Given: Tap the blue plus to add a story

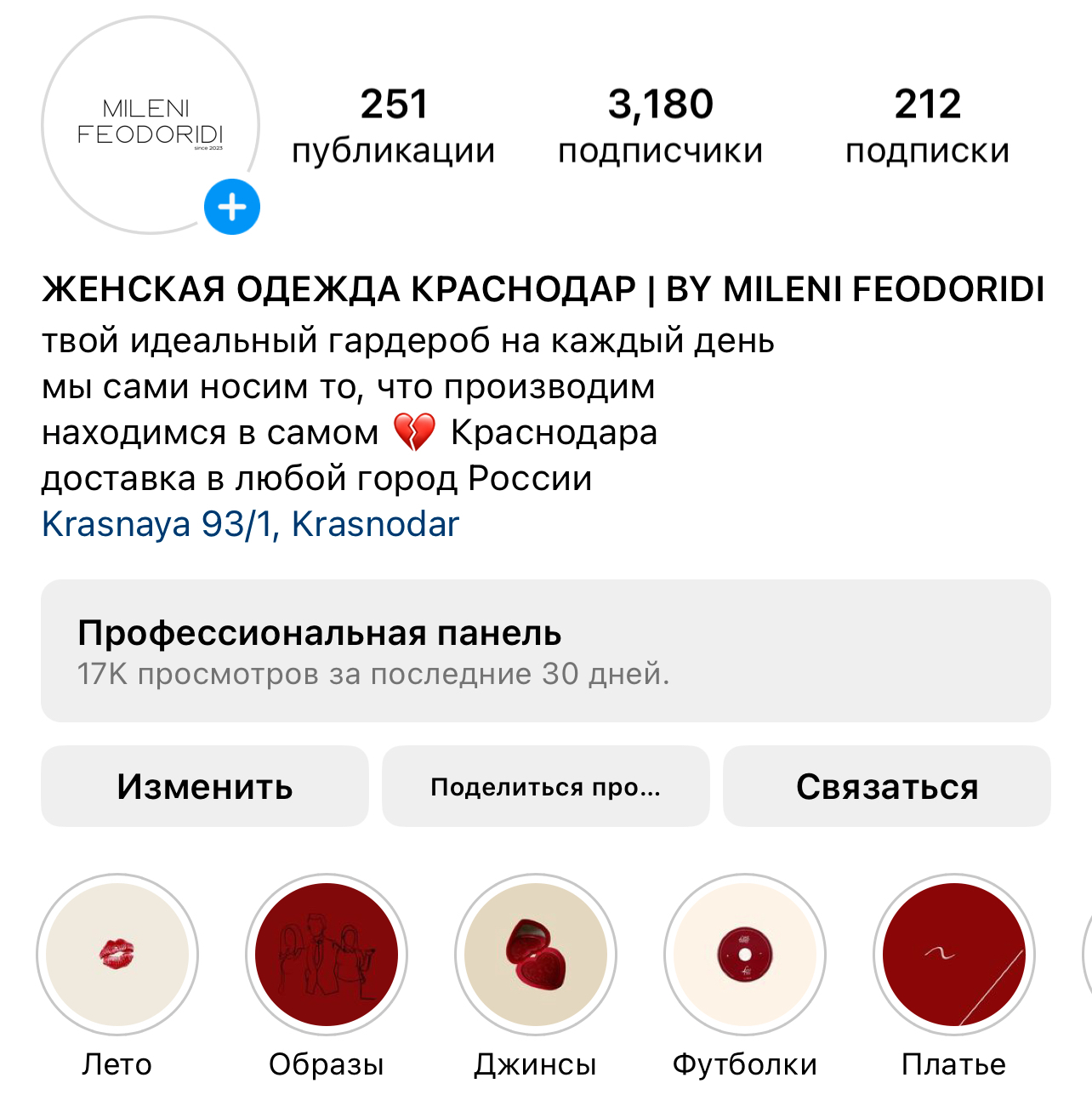Looking at the screenshot, I should pos(232,207).
